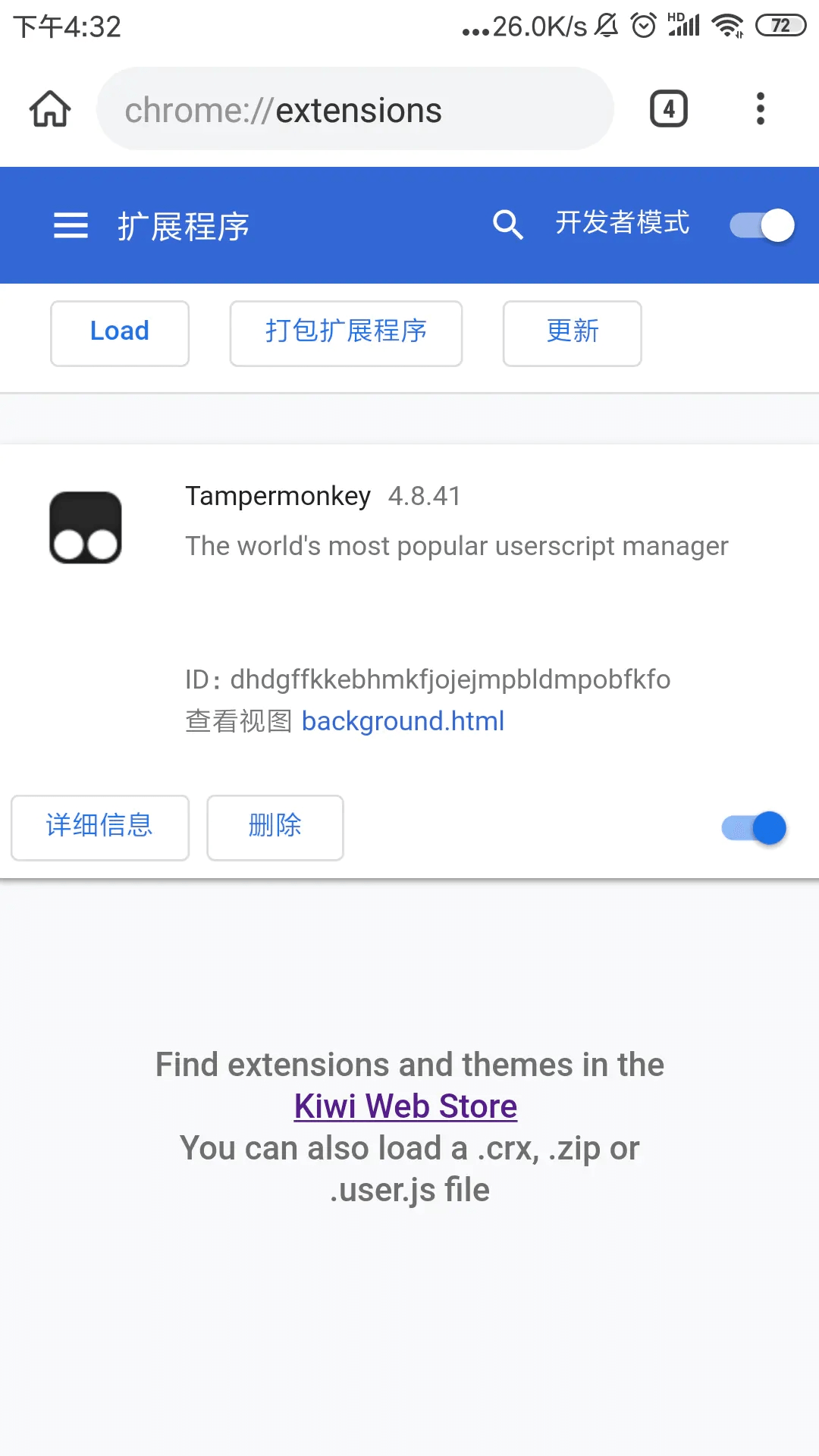This screenshot has height=1456, width=819.
Task: Click the search icon in blue header
Action: [x=507, y=224]
